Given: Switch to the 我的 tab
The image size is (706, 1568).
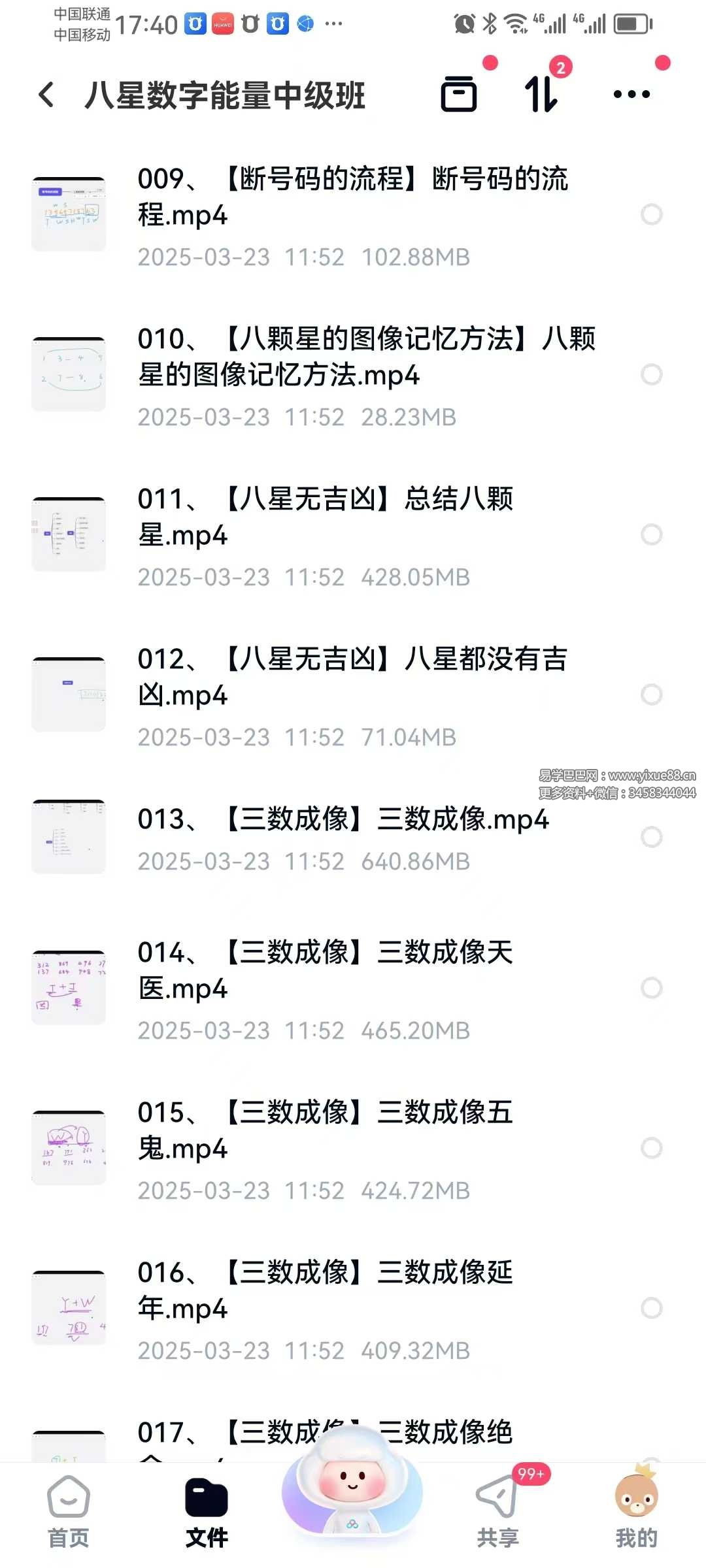Looking at the screenshot, I should pos(636,1511).
